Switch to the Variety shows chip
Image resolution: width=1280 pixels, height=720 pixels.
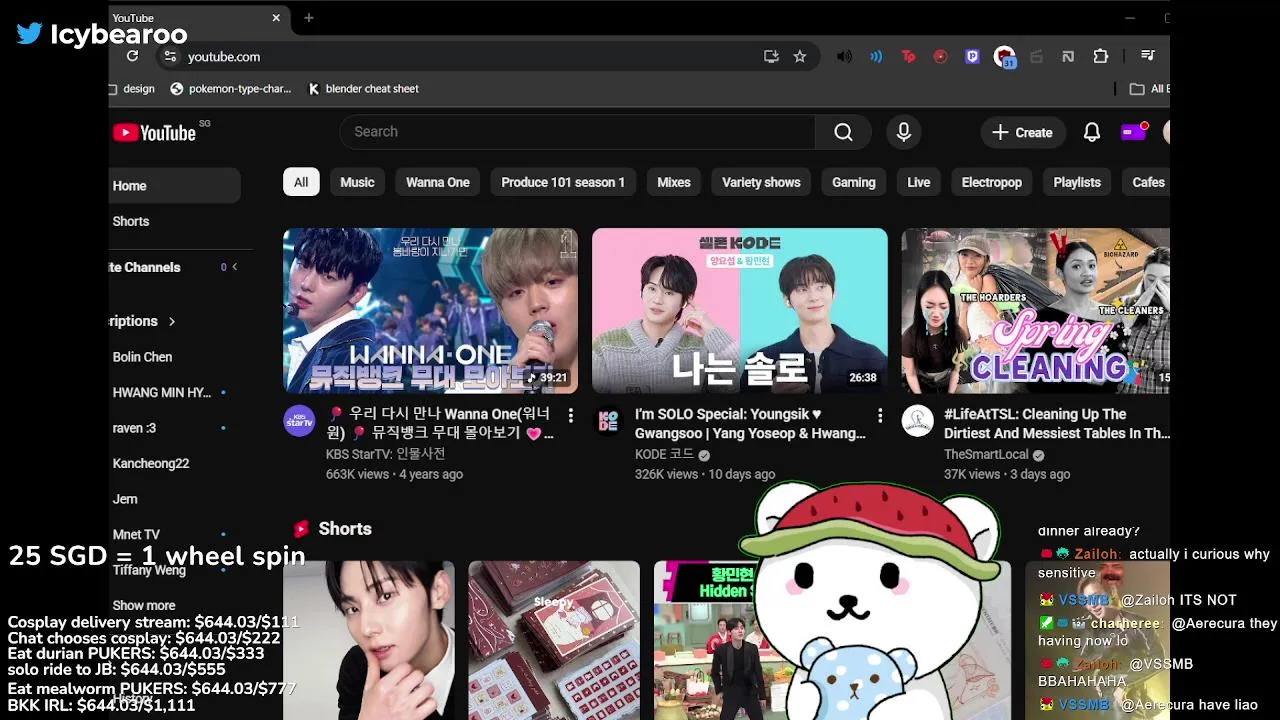tap(761, 182)
